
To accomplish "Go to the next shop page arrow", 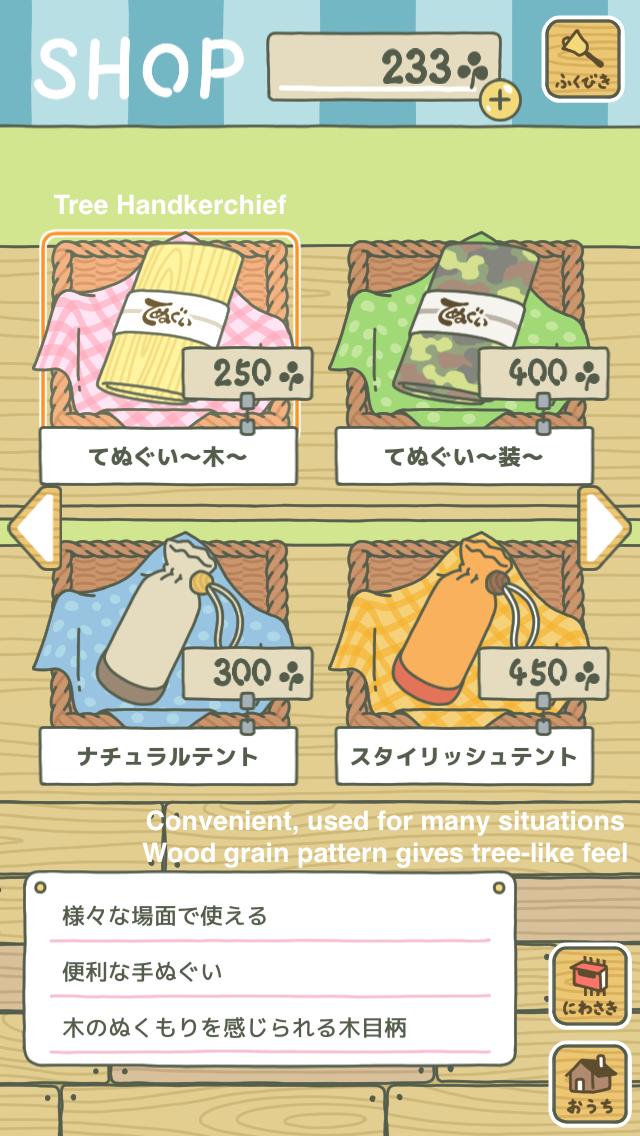I will (604, 527).
